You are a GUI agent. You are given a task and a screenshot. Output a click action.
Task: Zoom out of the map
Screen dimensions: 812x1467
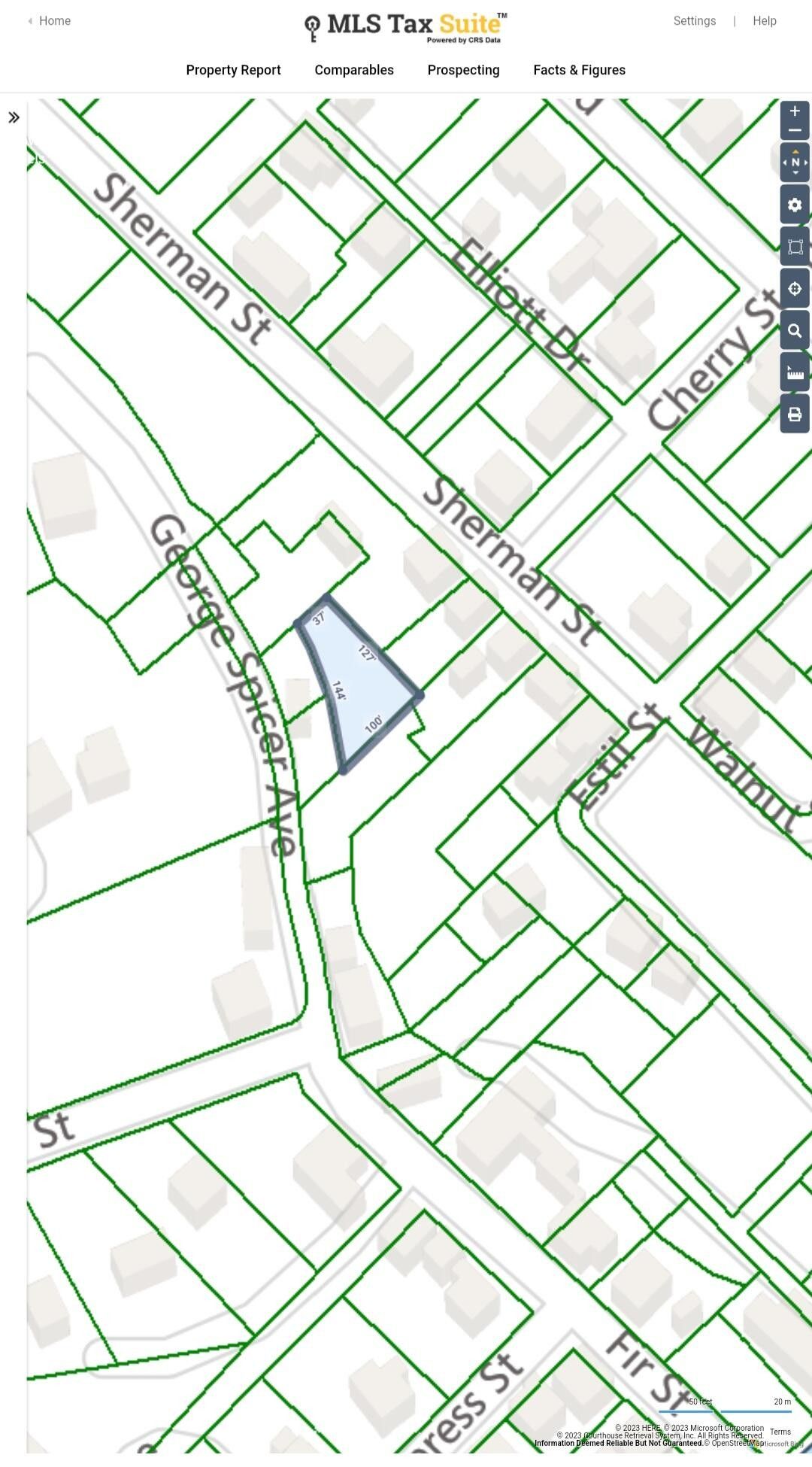[x=795, y=130]
